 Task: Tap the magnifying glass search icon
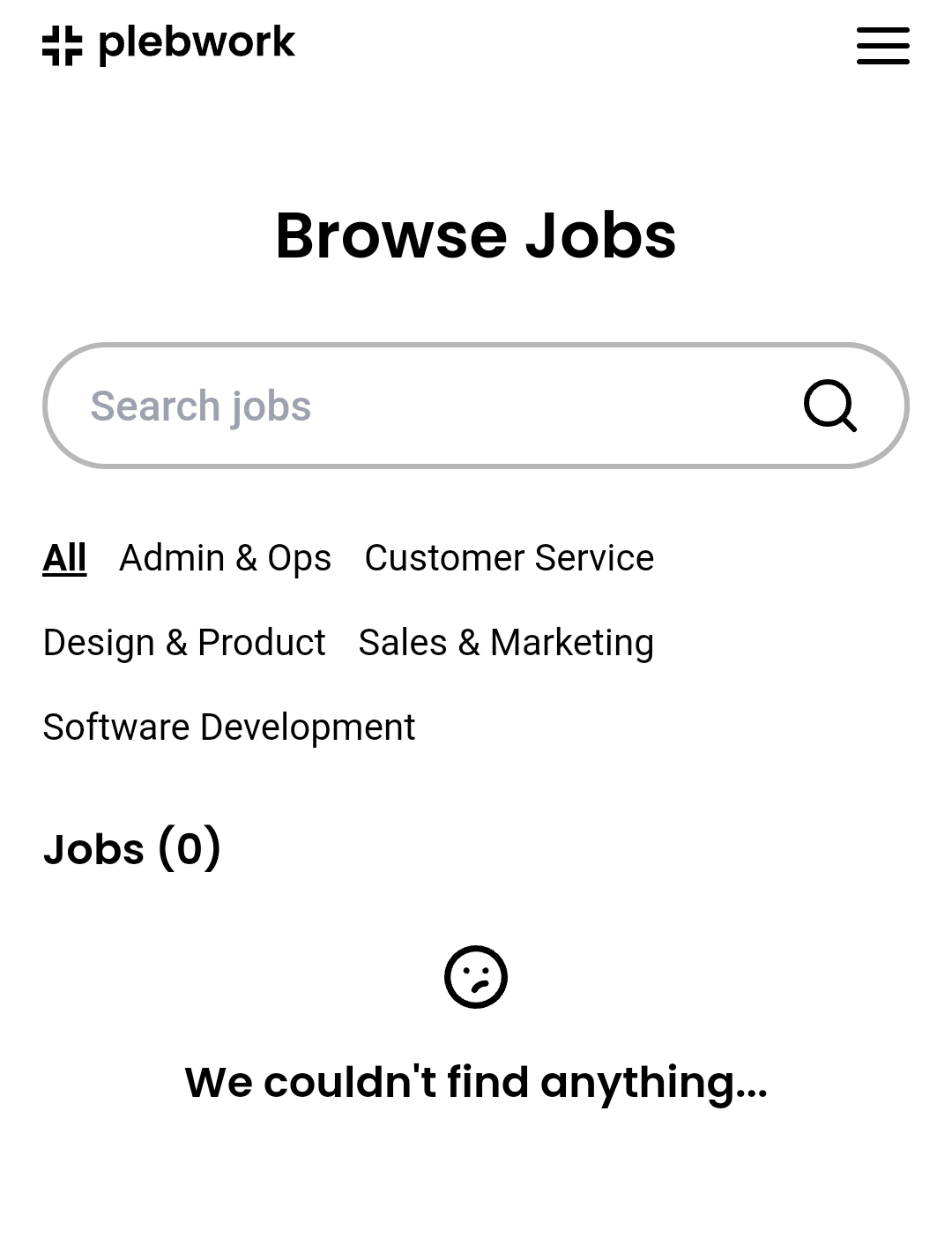pos(829,406)
